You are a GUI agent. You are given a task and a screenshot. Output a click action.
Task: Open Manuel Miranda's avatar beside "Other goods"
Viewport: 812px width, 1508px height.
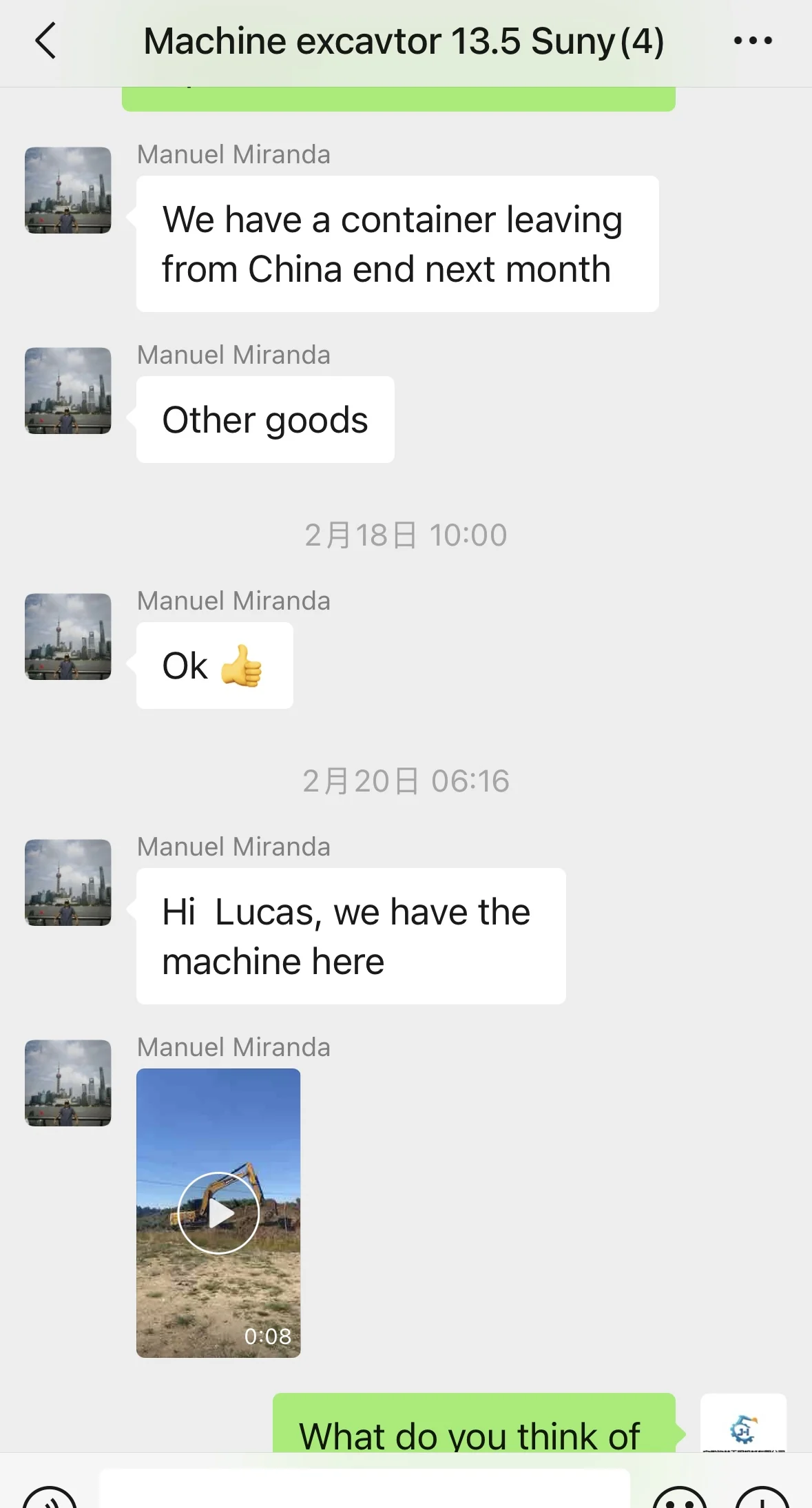point(68,391)
